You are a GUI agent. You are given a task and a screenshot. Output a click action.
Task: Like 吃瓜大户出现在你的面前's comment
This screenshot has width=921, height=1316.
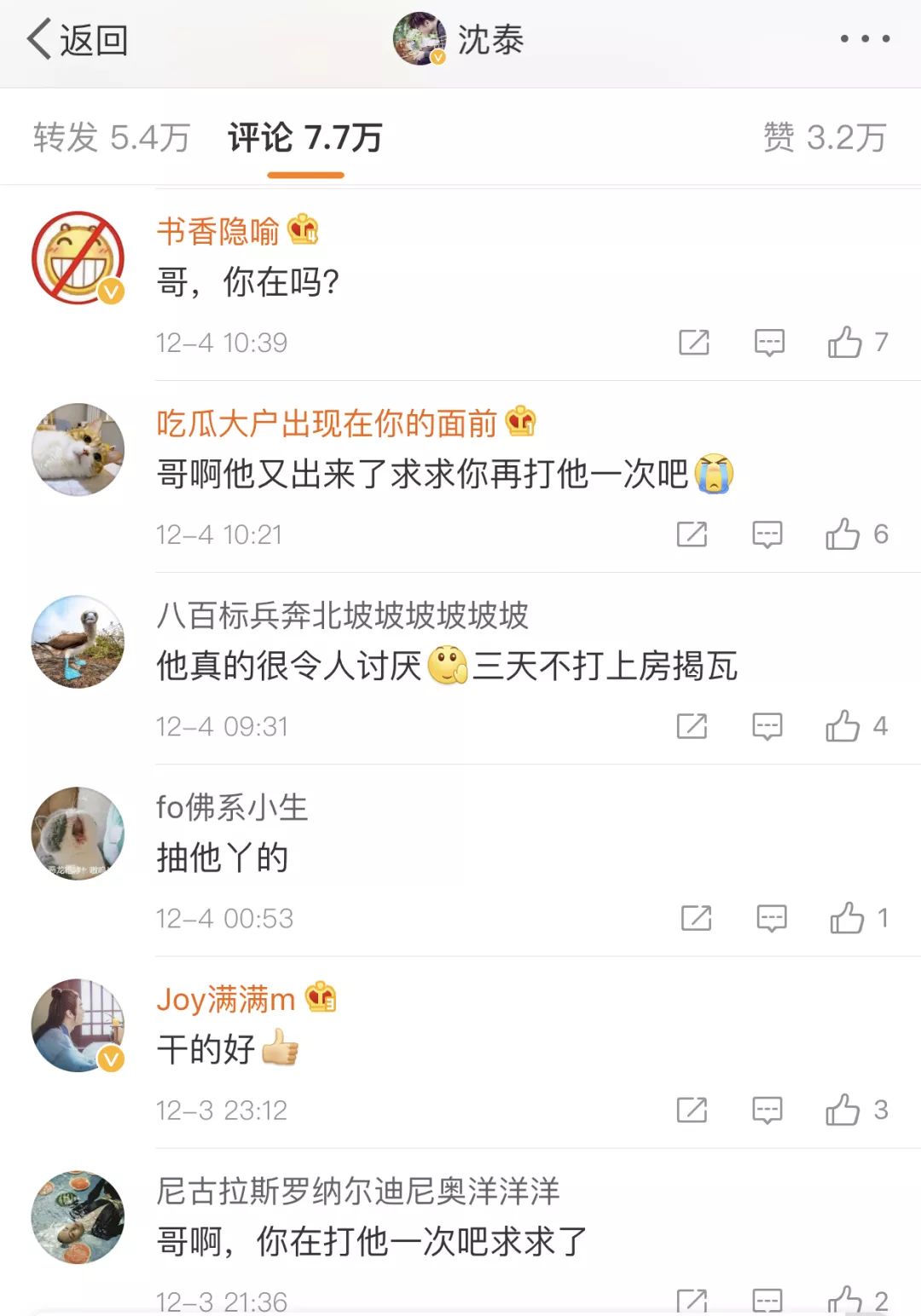(843, 534)
